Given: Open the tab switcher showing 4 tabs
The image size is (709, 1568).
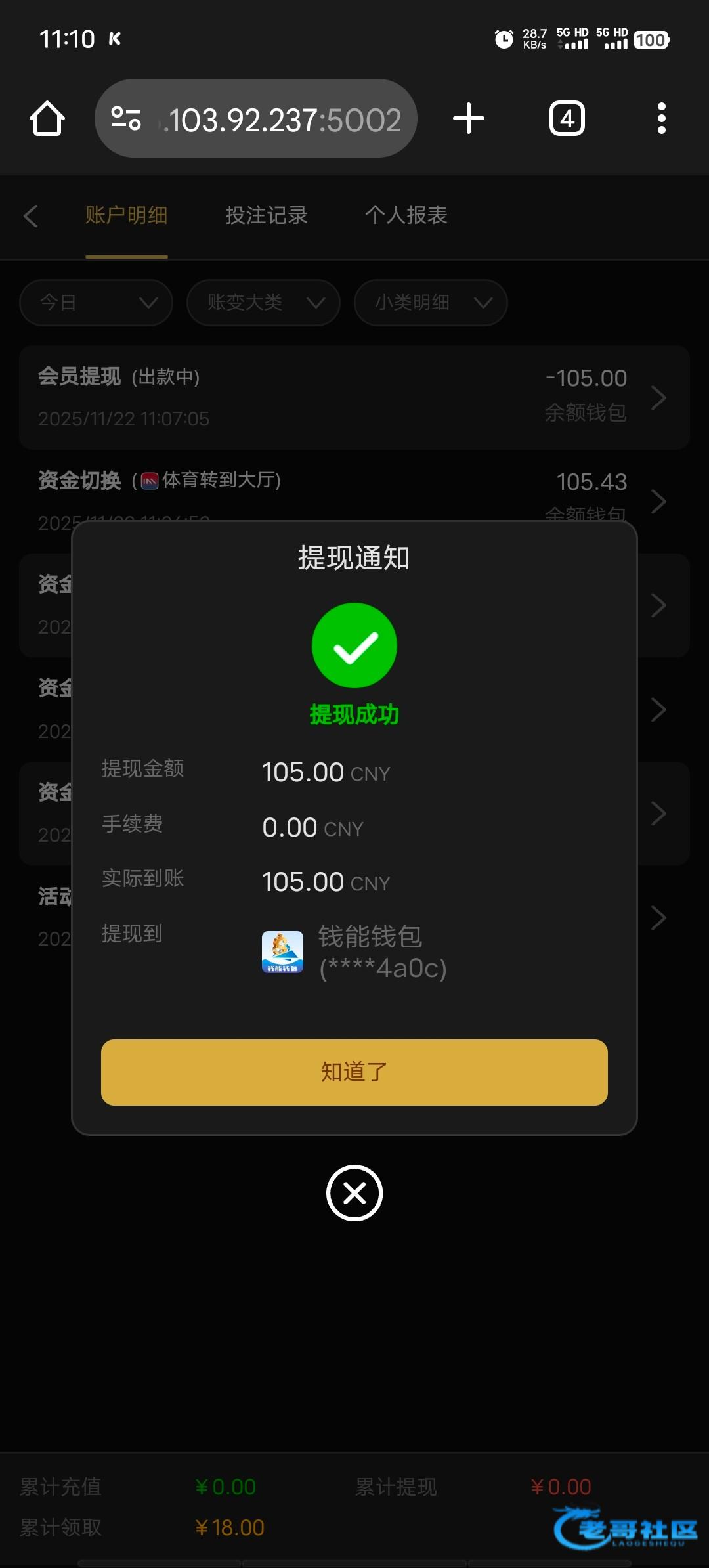Looking at the screenshot, I should point(567,119).
